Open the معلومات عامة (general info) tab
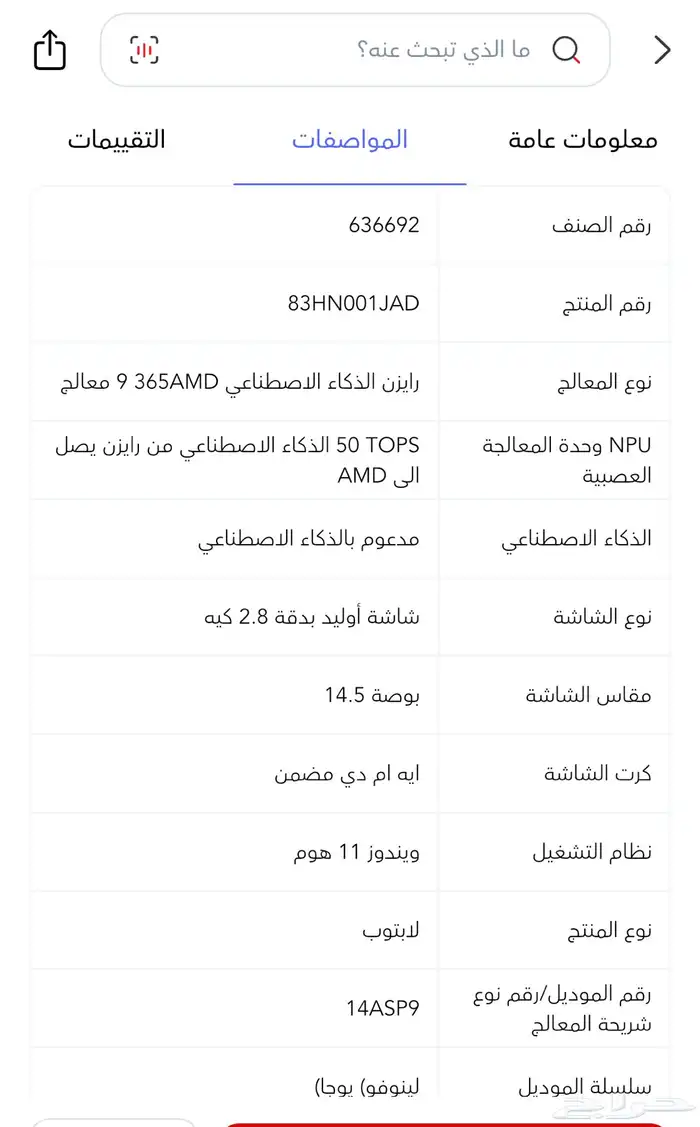This screenshot has height=1127, width=700. point(583,140)
